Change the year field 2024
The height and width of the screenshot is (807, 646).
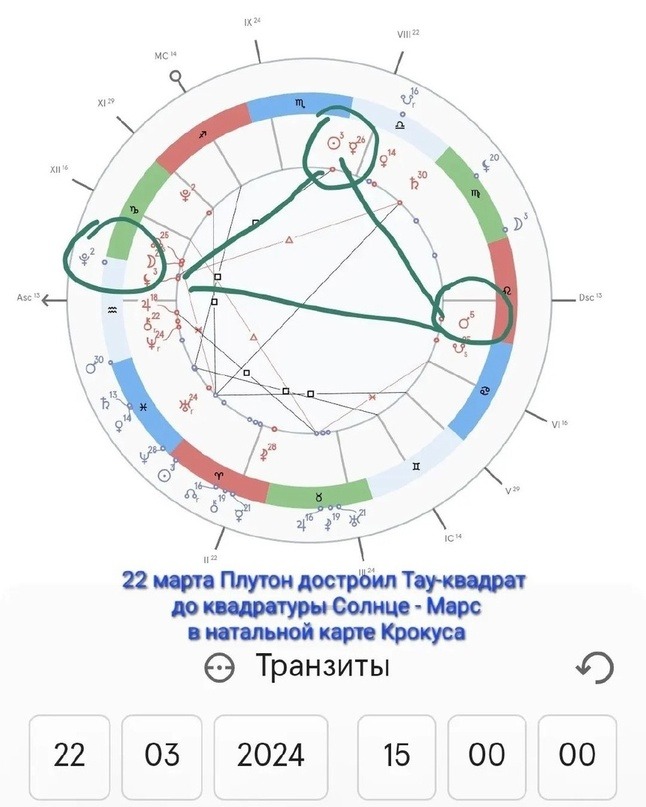[273, 754]
